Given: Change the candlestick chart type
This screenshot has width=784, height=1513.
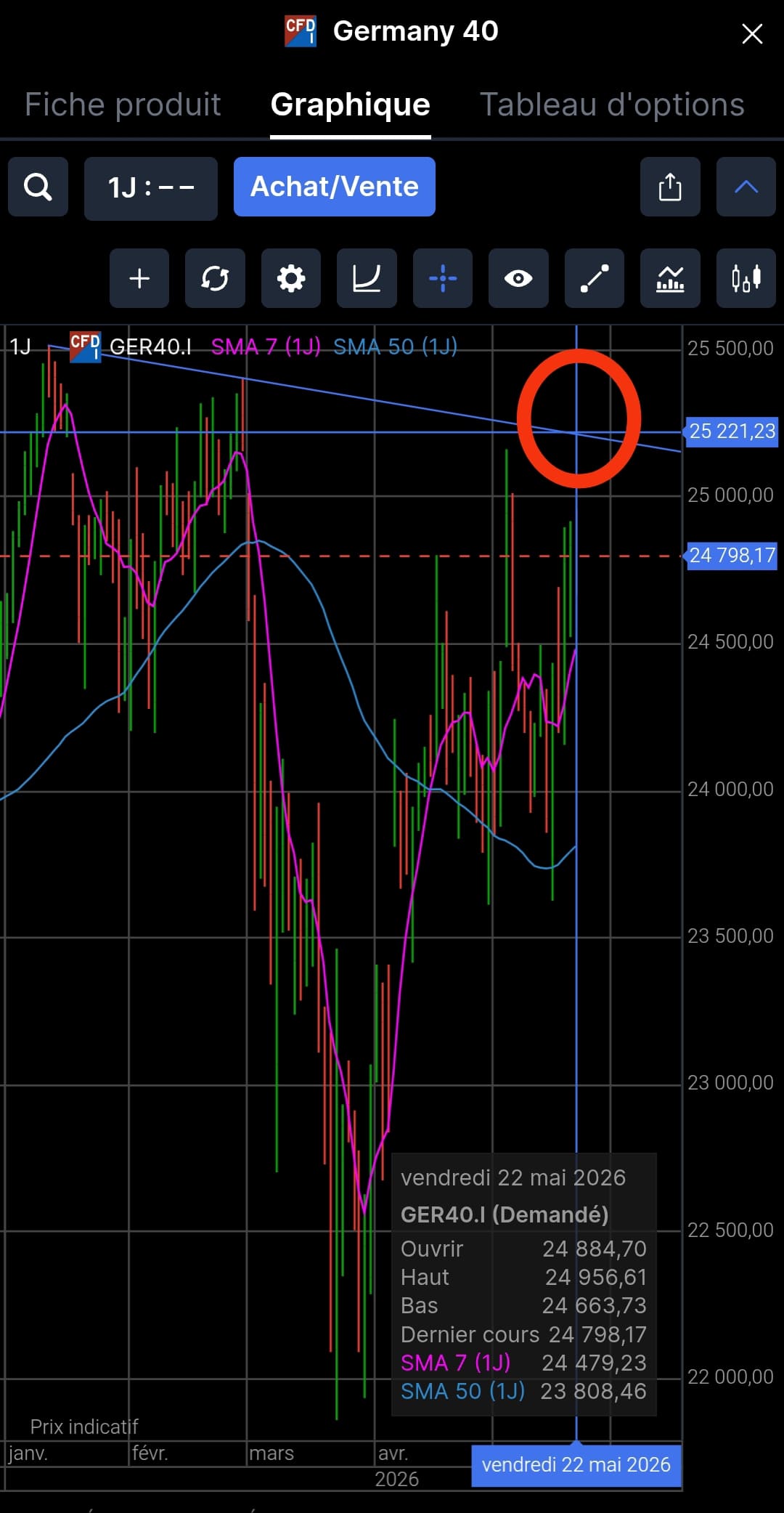Looking at the screenshot, I should pyautogui.click(x=746, y=278).
